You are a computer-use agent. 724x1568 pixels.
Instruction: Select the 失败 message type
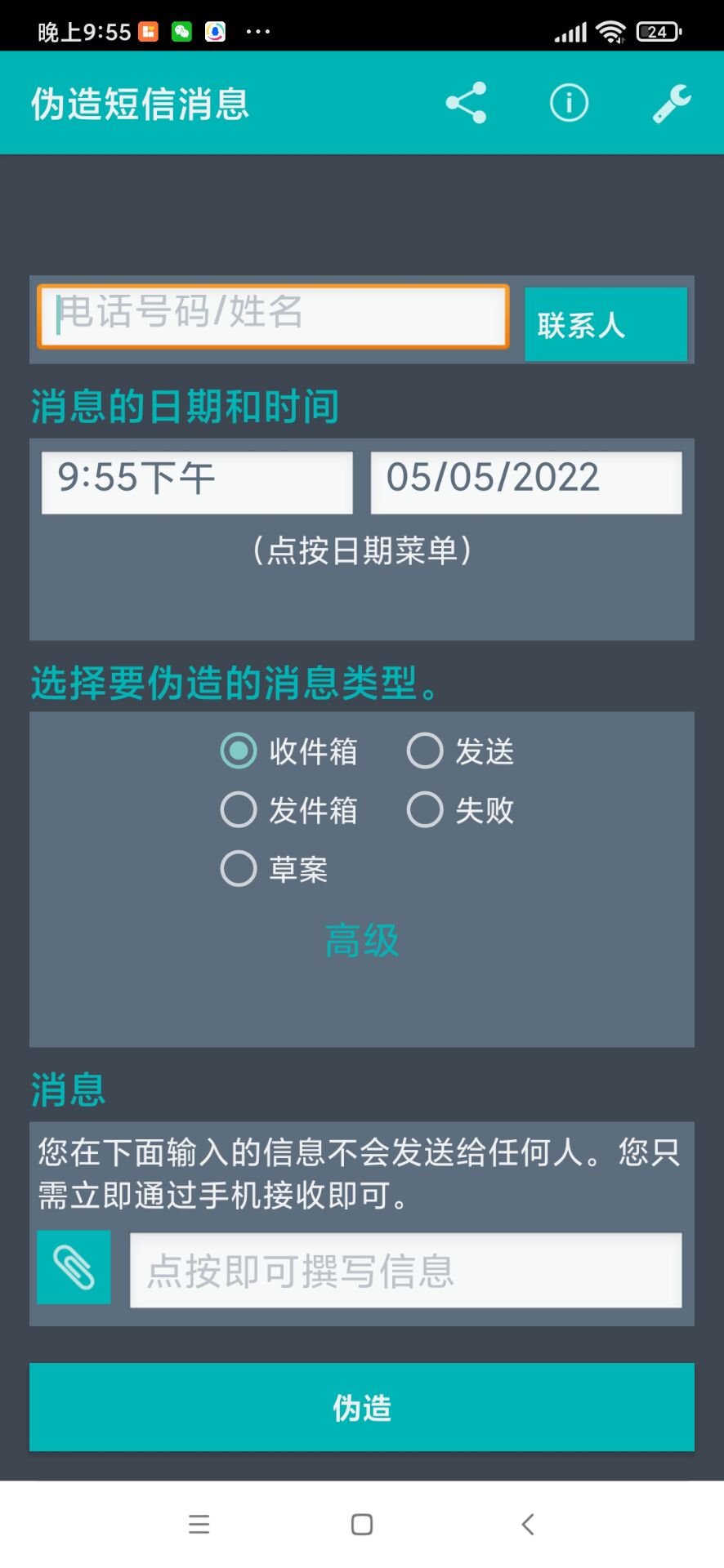point(425,810)
